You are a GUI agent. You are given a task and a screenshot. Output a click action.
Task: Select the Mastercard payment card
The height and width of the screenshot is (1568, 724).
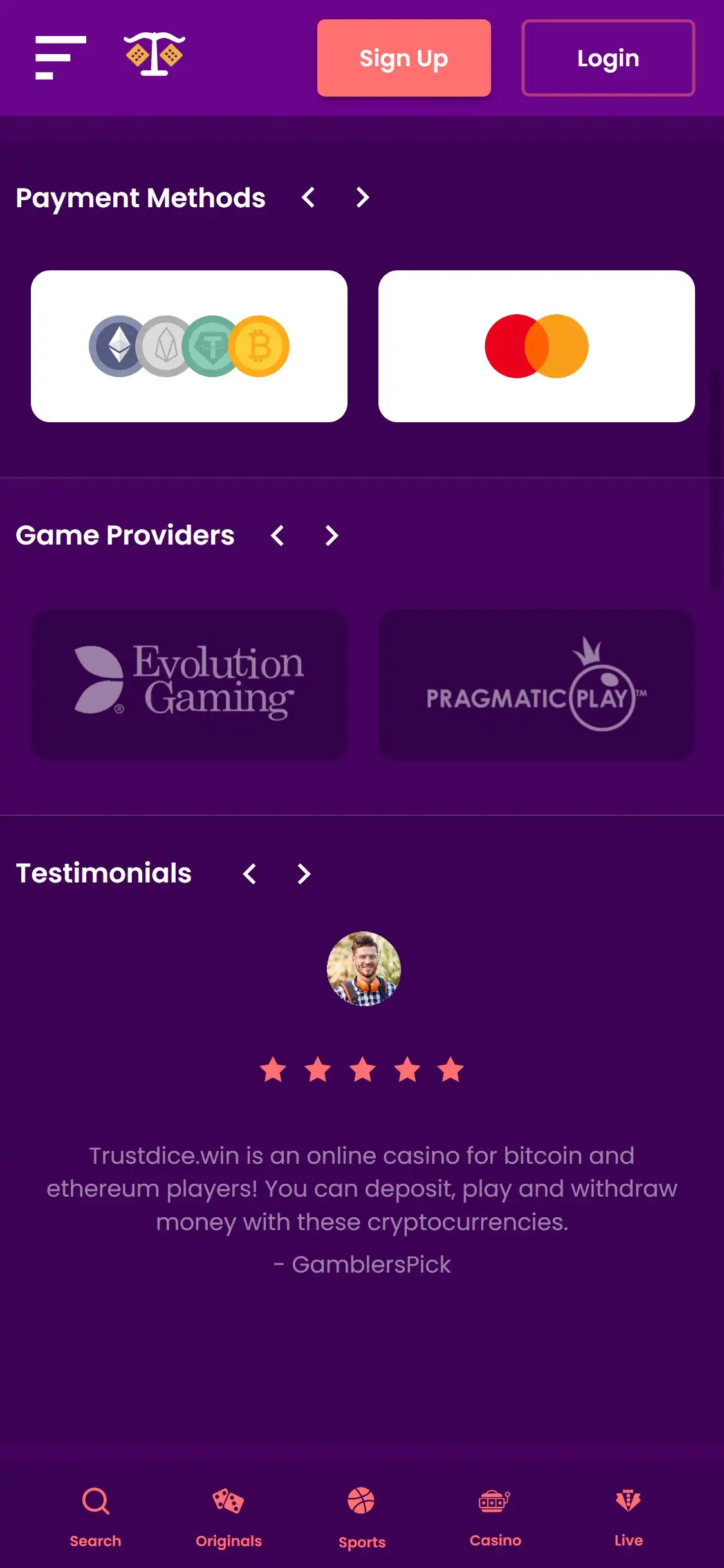pyautogui.click(x=536, y=346)
